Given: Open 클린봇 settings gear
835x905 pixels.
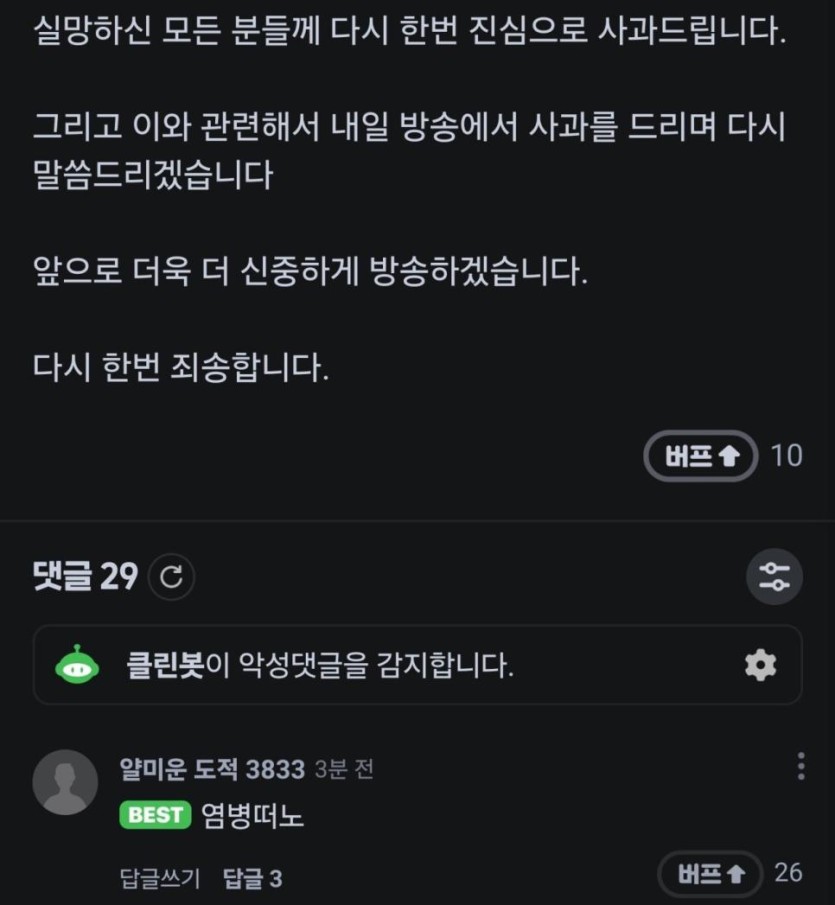Looking at the screenshot, I should coord(761,665).
